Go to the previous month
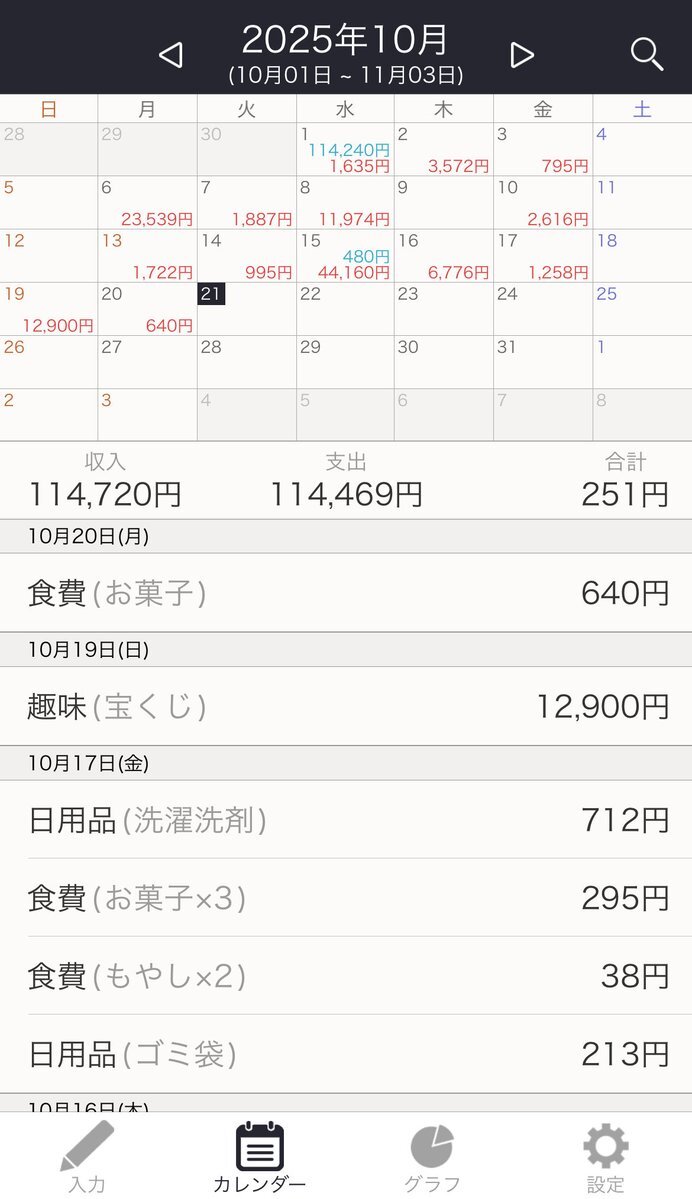Screen dimensions: 692x1199 point(171,55)
